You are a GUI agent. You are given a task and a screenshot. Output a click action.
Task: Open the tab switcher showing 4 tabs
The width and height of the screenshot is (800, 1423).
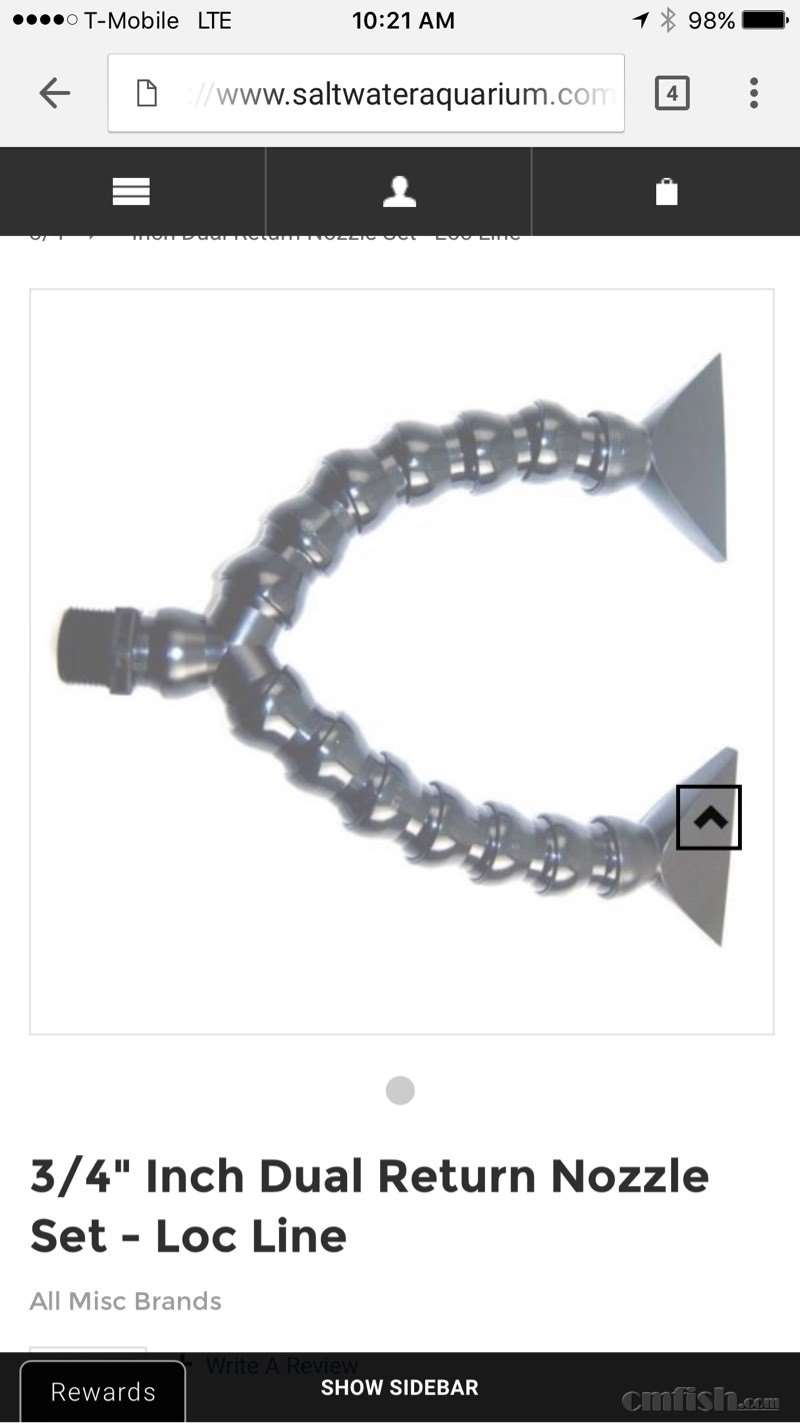coord(672,94)
